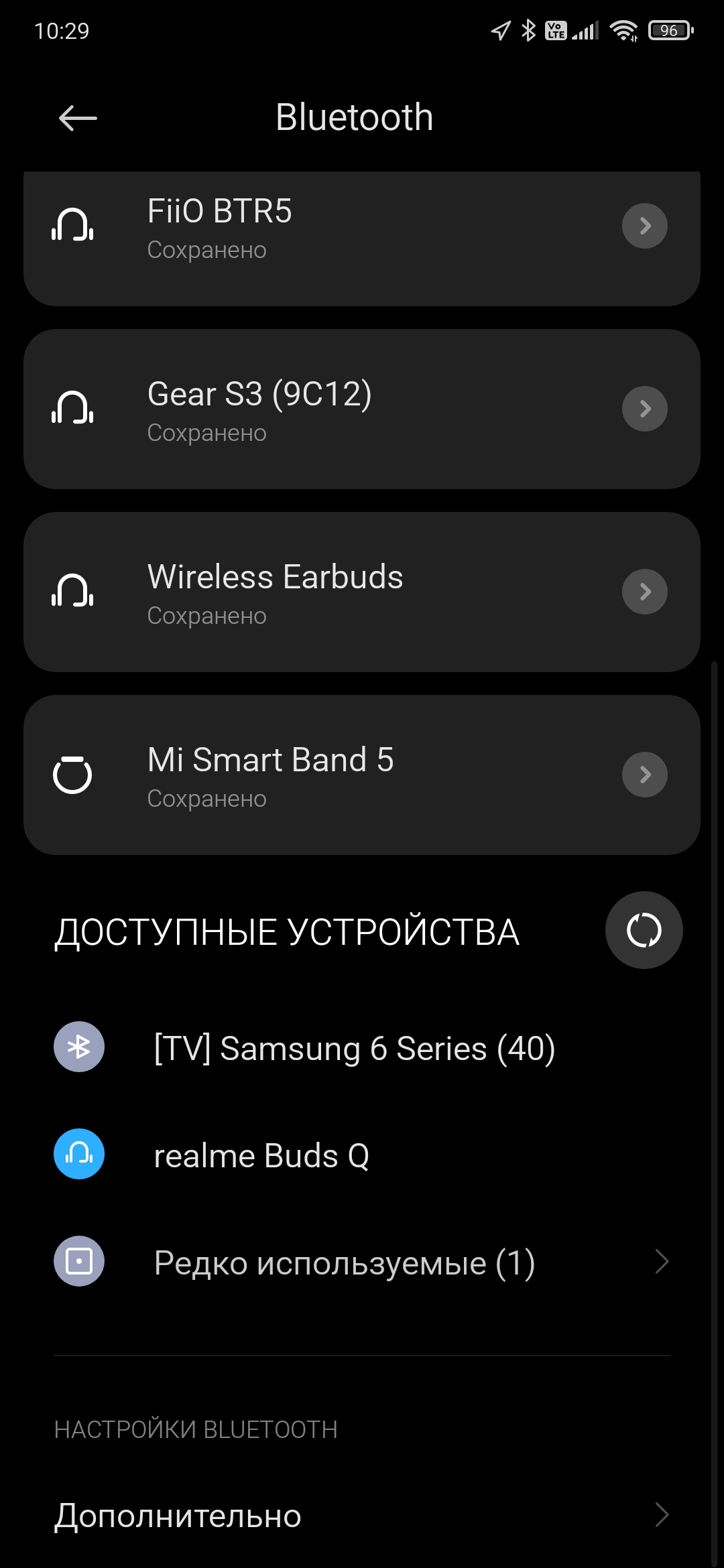This screenshot has height=1568, width=724.
Task: Refresh the available devices list
Action: pyautogui.click(x=644, y=930)
